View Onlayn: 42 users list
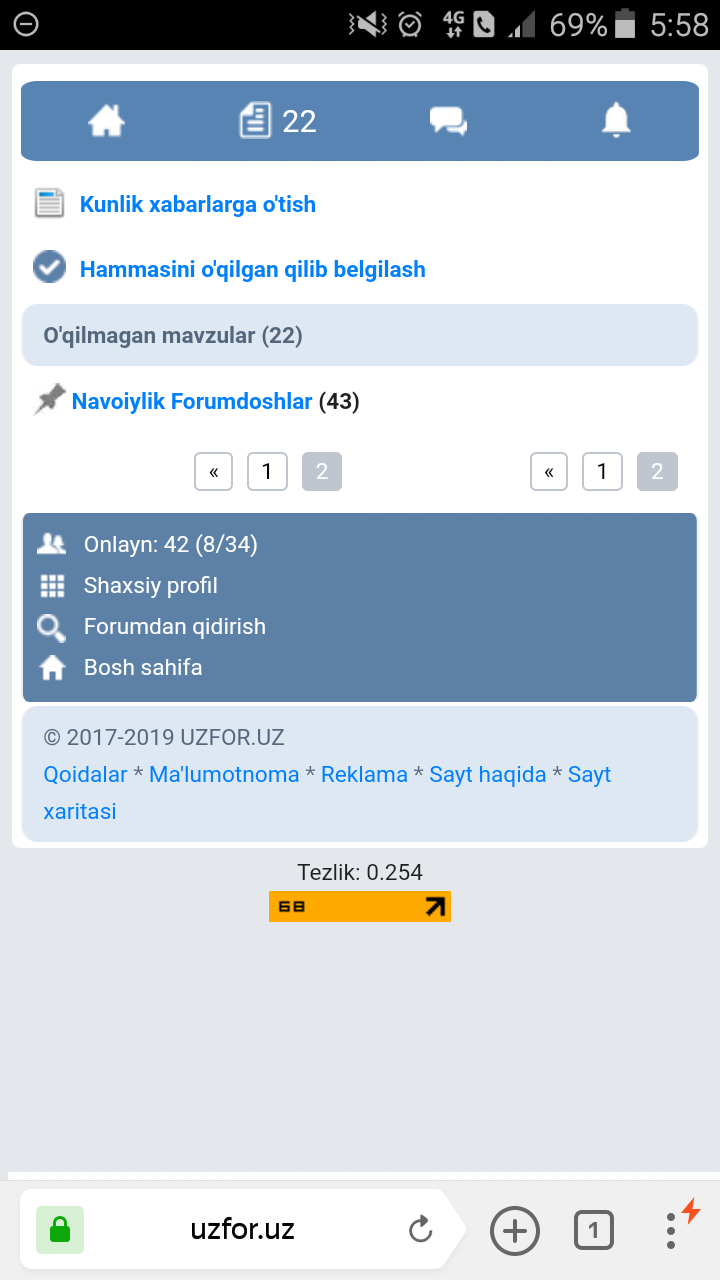 (170, 544)
